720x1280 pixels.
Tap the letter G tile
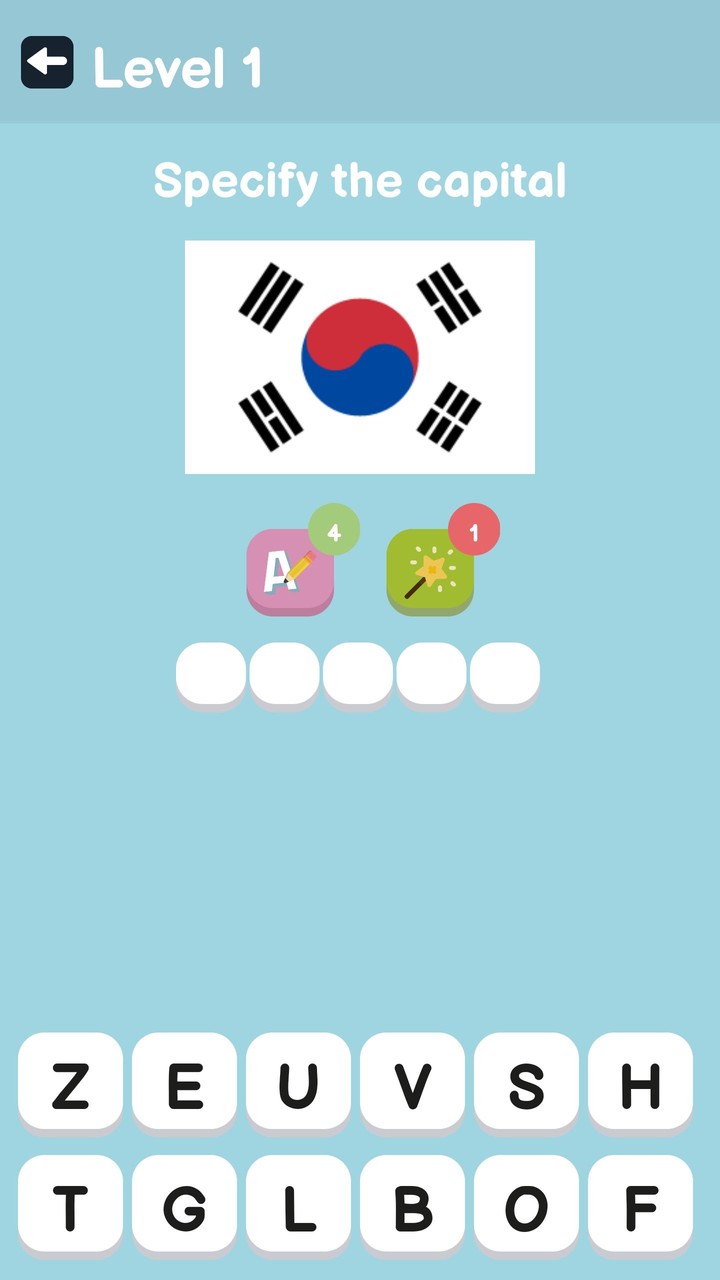click(184, 1205)
